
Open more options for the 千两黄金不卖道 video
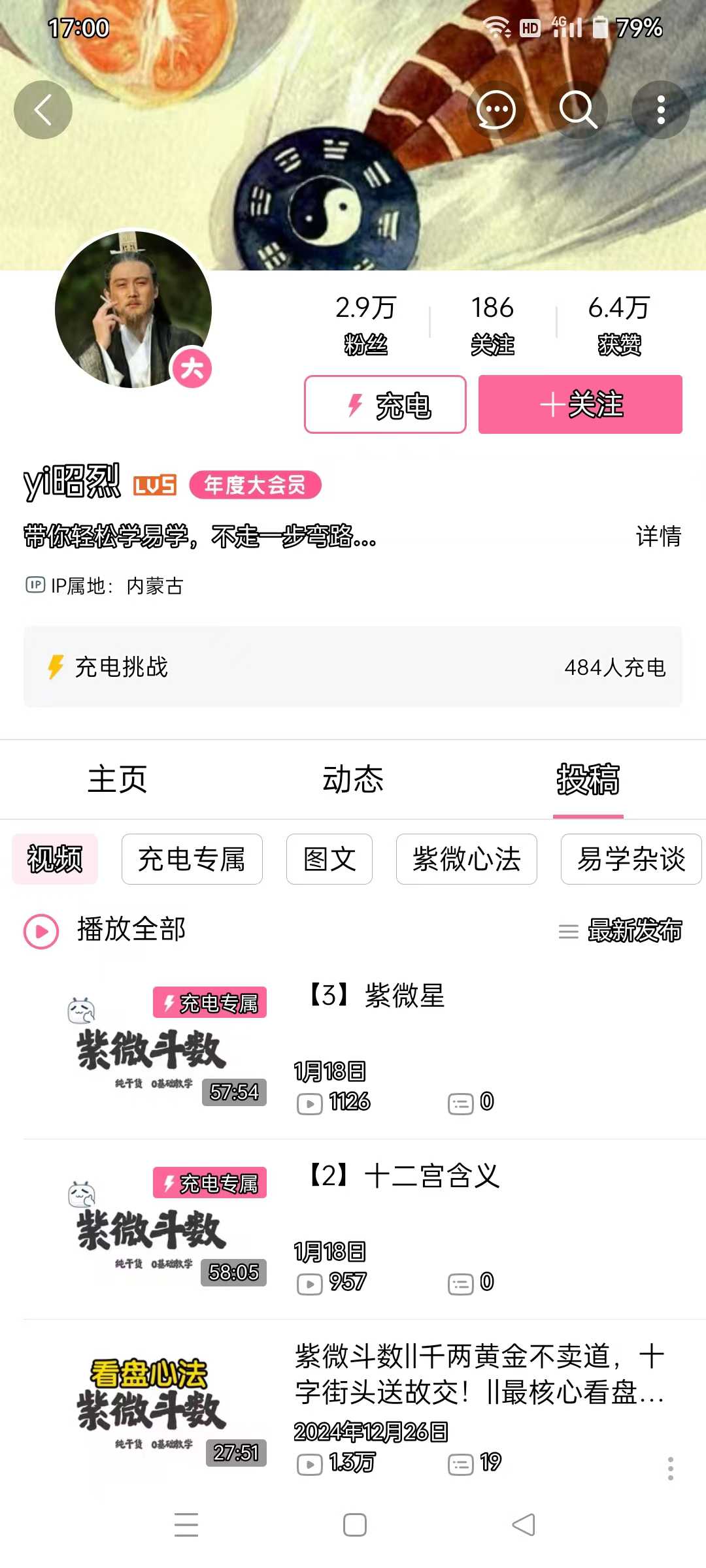pyautogui.click(x=670, y=1469)
